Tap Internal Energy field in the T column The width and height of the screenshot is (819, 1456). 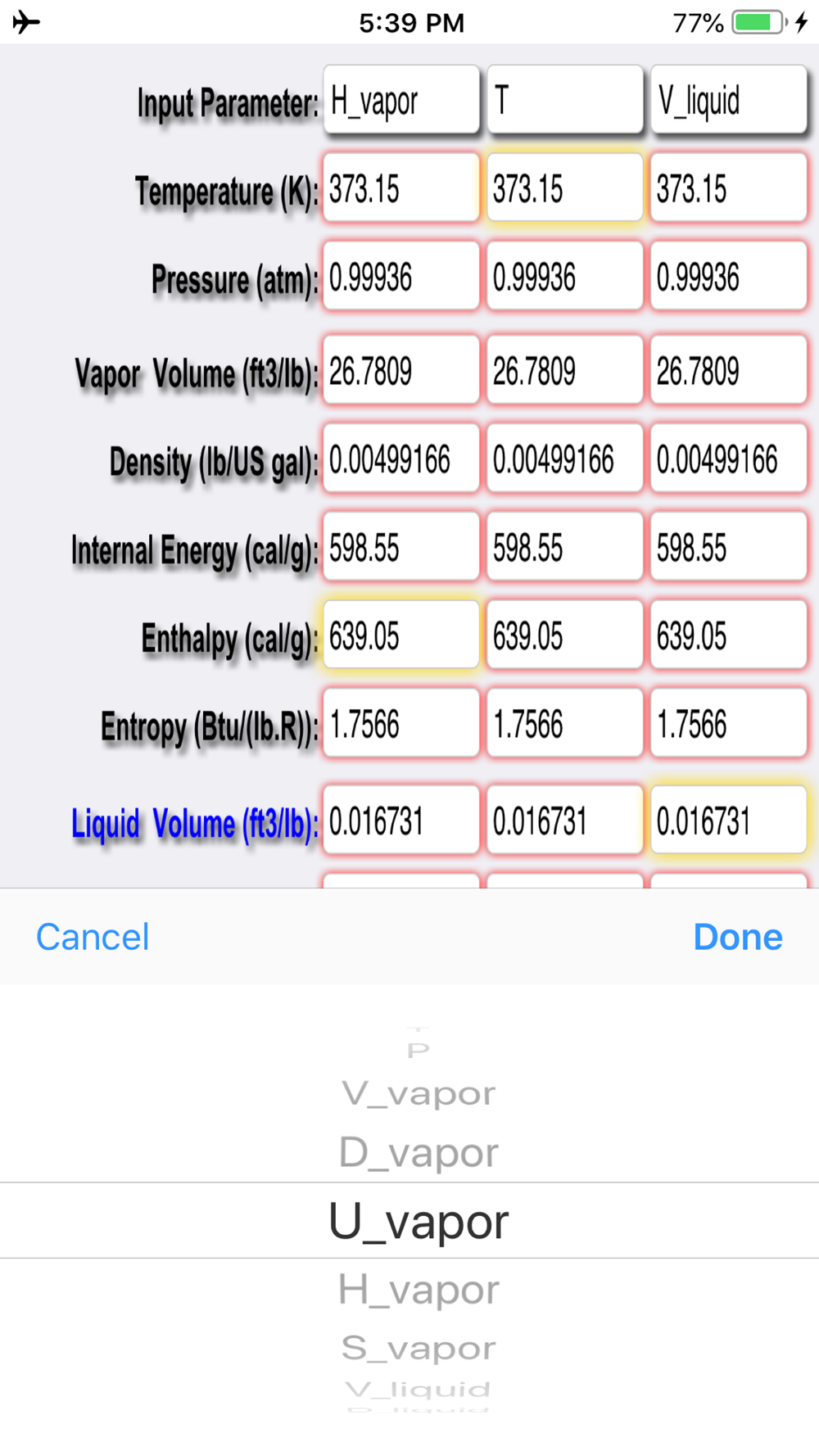coord(564,548)
